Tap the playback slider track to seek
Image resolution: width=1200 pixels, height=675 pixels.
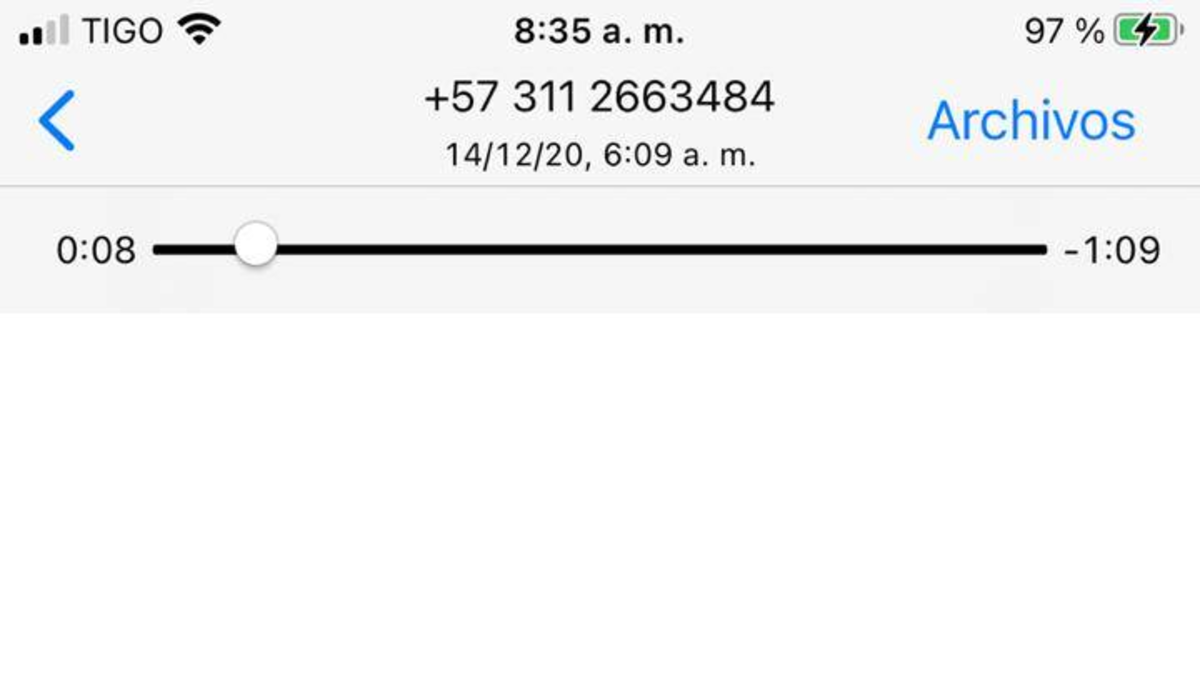650,249
